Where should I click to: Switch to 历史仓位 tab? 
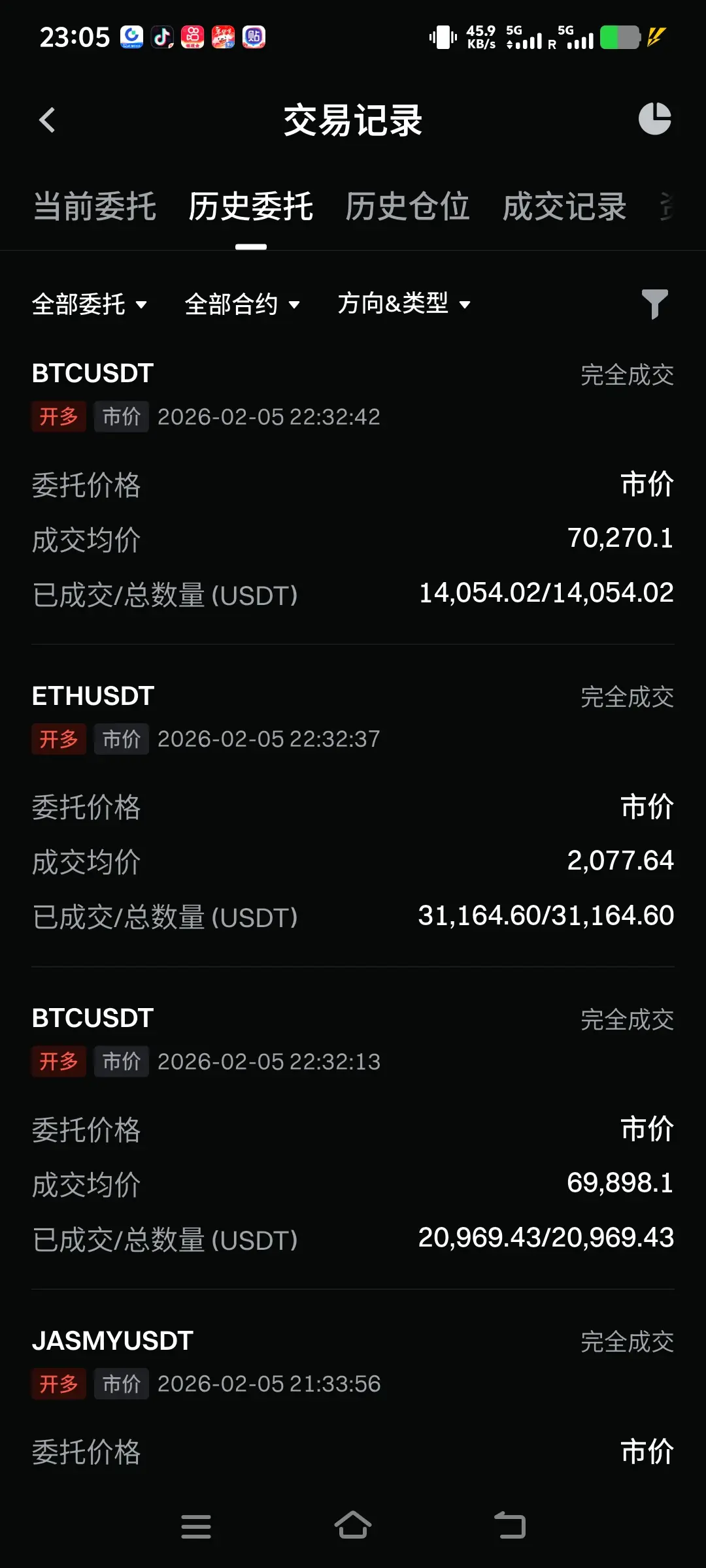click(x=407, y=207)
